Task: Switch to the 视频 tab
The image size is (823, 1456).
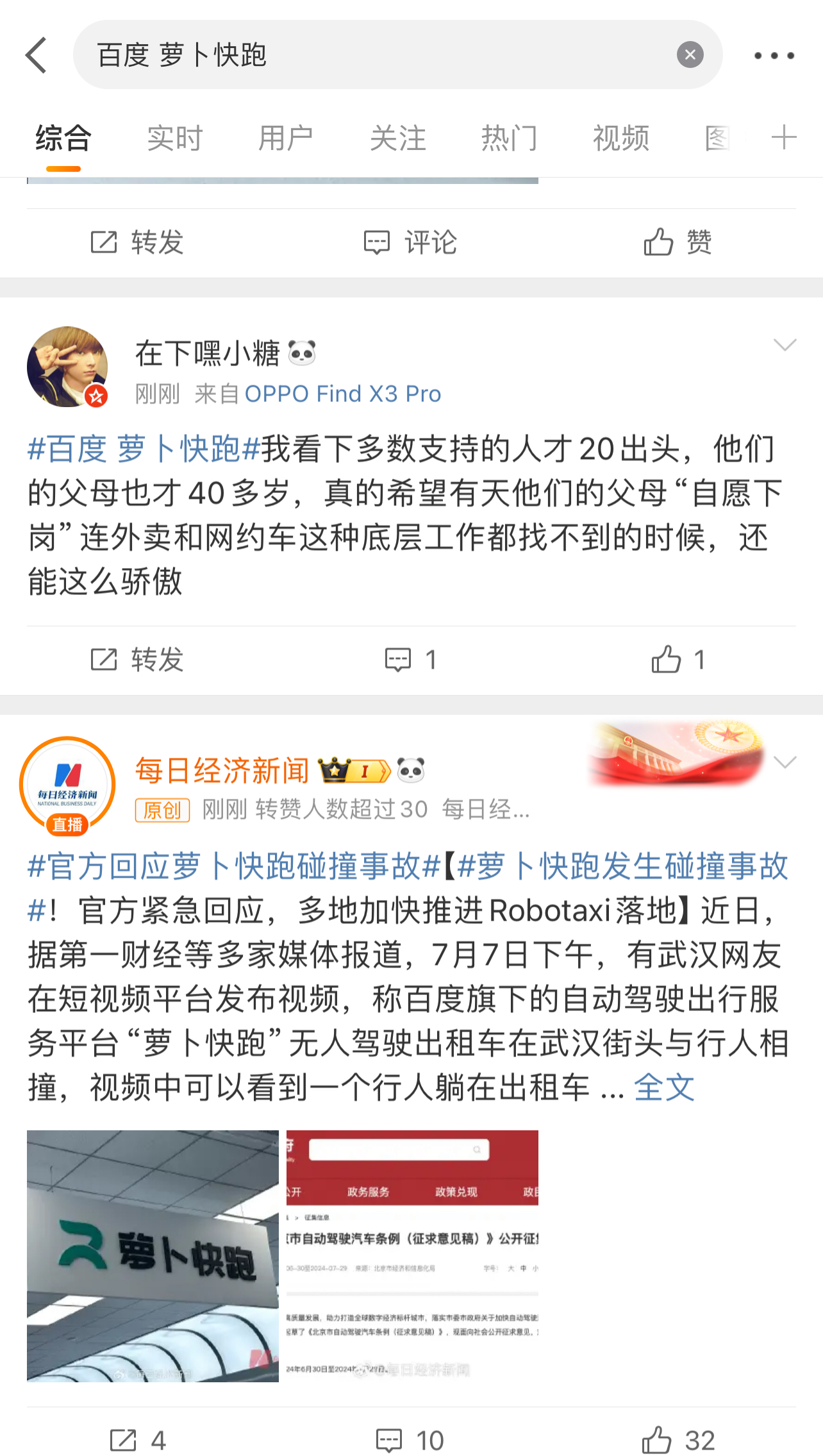Action: (x=620, y=138)
